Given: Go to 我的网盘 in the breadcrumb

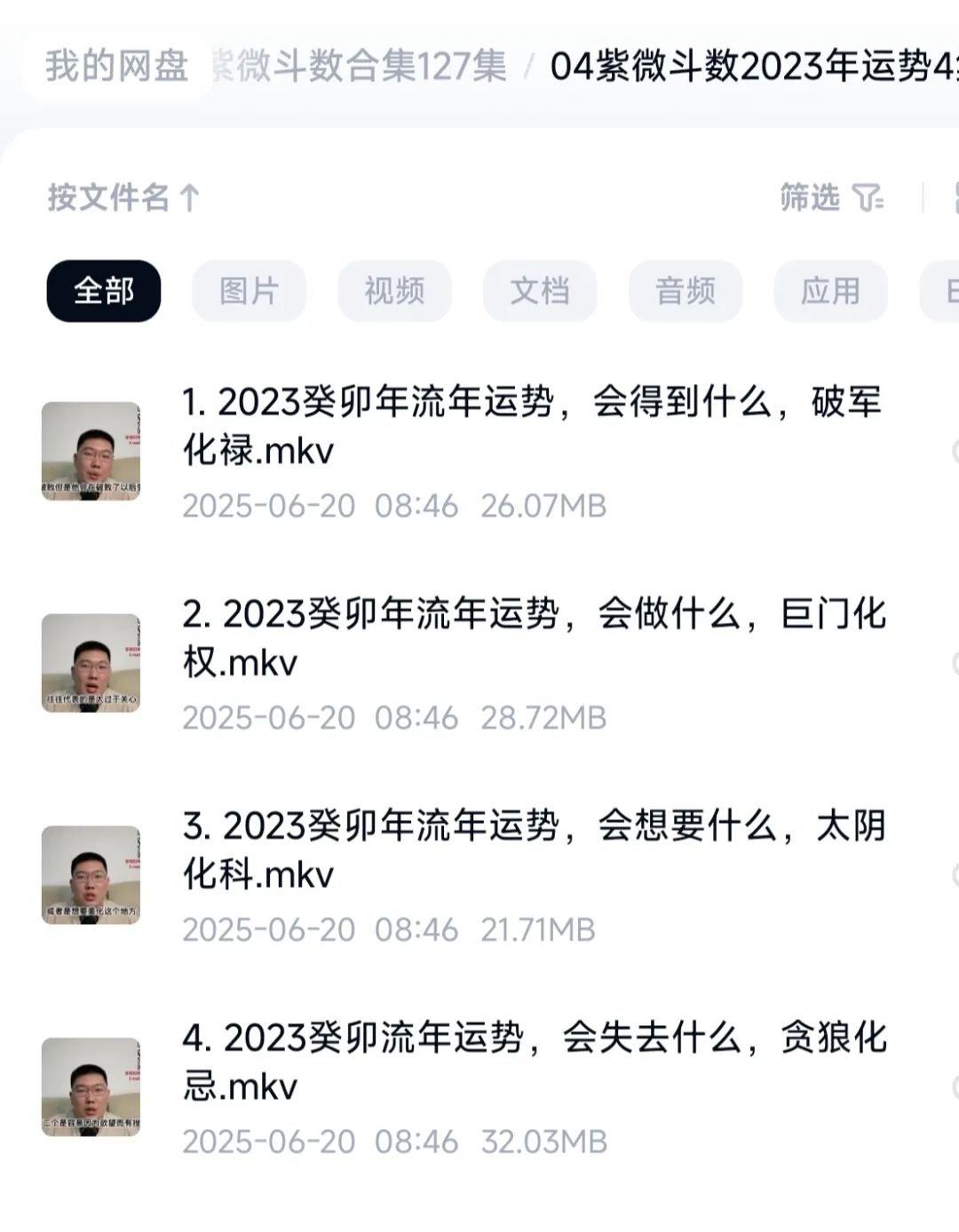Looking at the screenshot, I should click(116, 67).
